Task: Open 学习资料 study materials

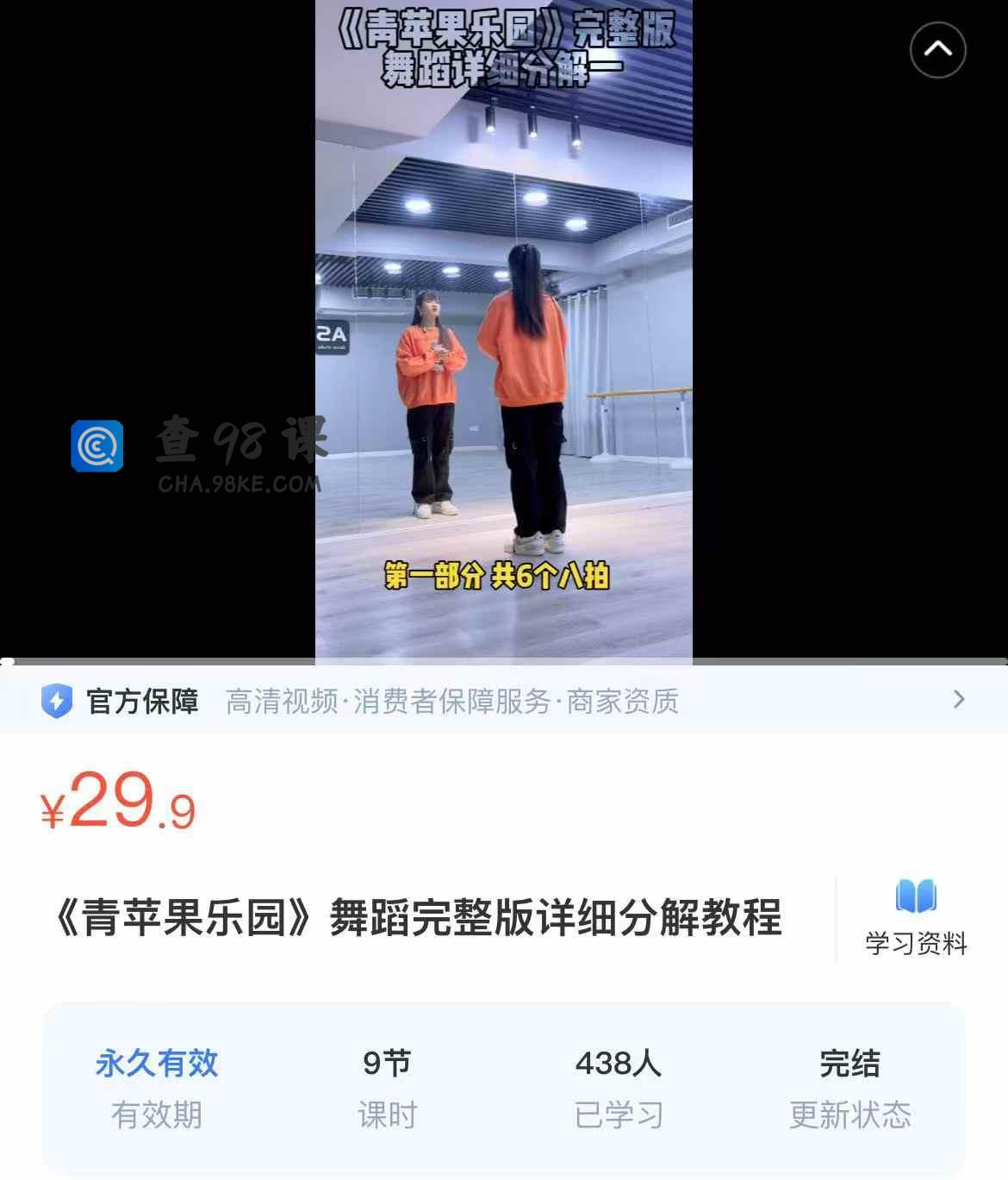Action: click(x=915, y=918)
